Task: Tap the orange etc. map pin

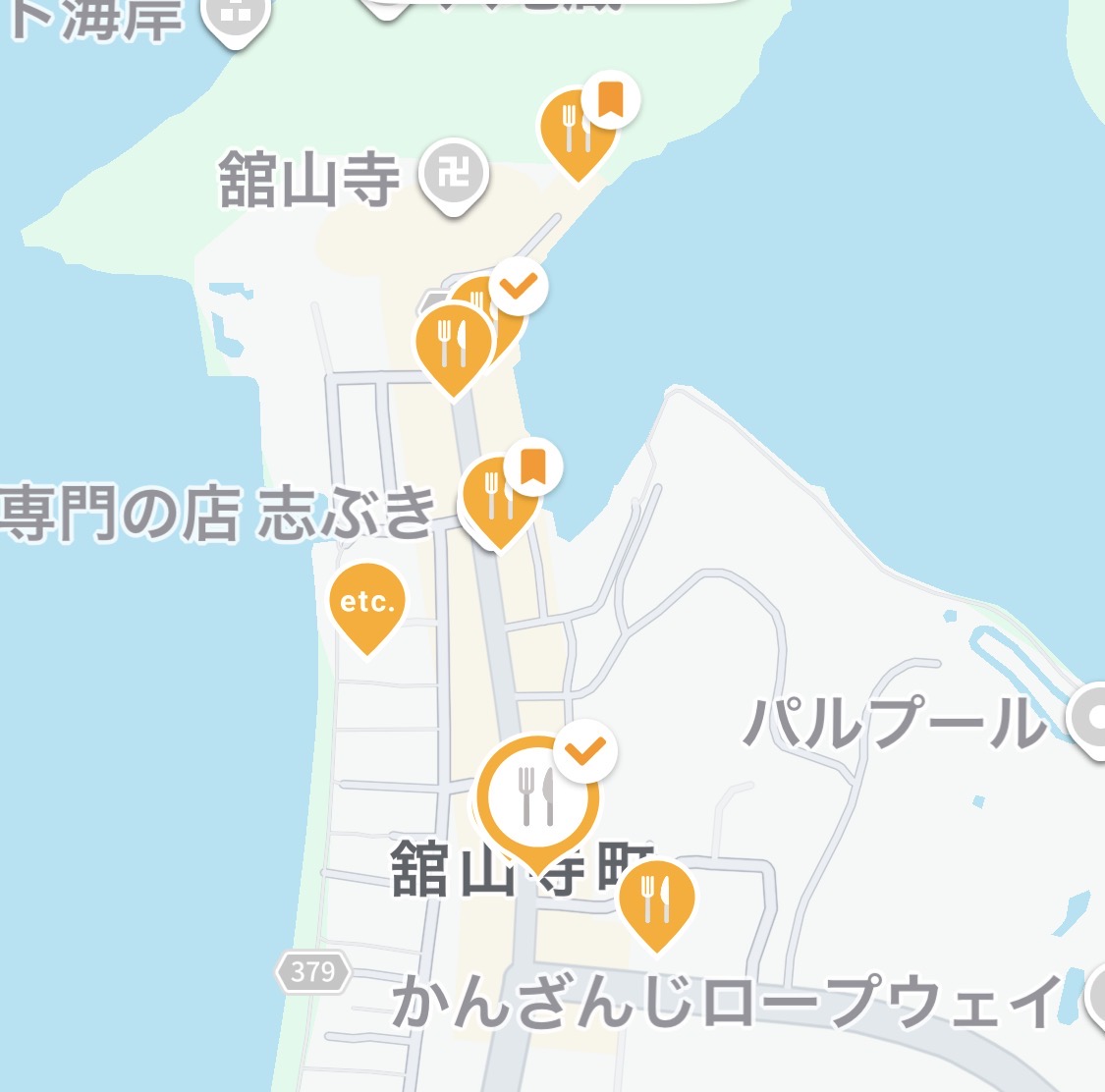Action: tap(367, 605)
